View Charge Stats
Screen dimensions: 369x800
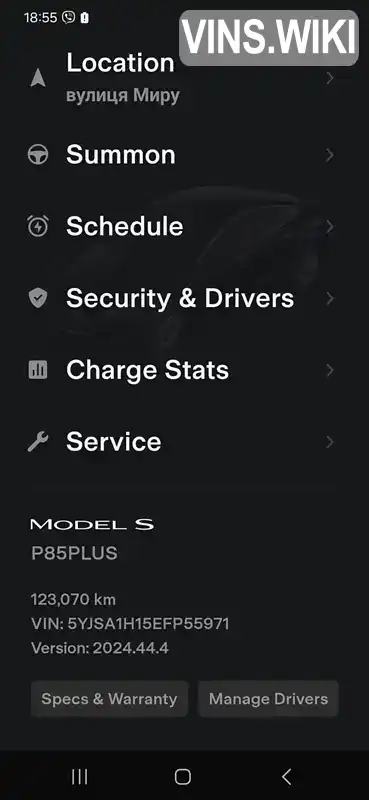pyautogui.click(x=184, y=370)
